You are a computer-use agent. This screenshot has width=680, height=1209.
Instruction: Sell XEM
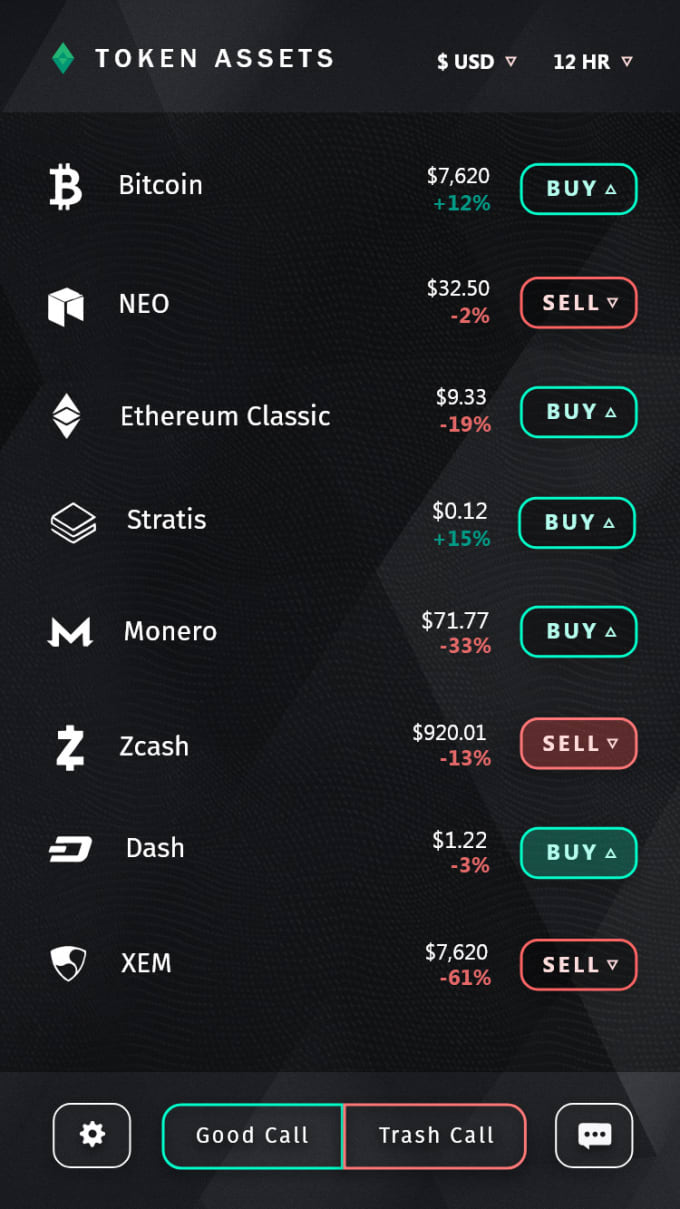(x=578, y=965)
